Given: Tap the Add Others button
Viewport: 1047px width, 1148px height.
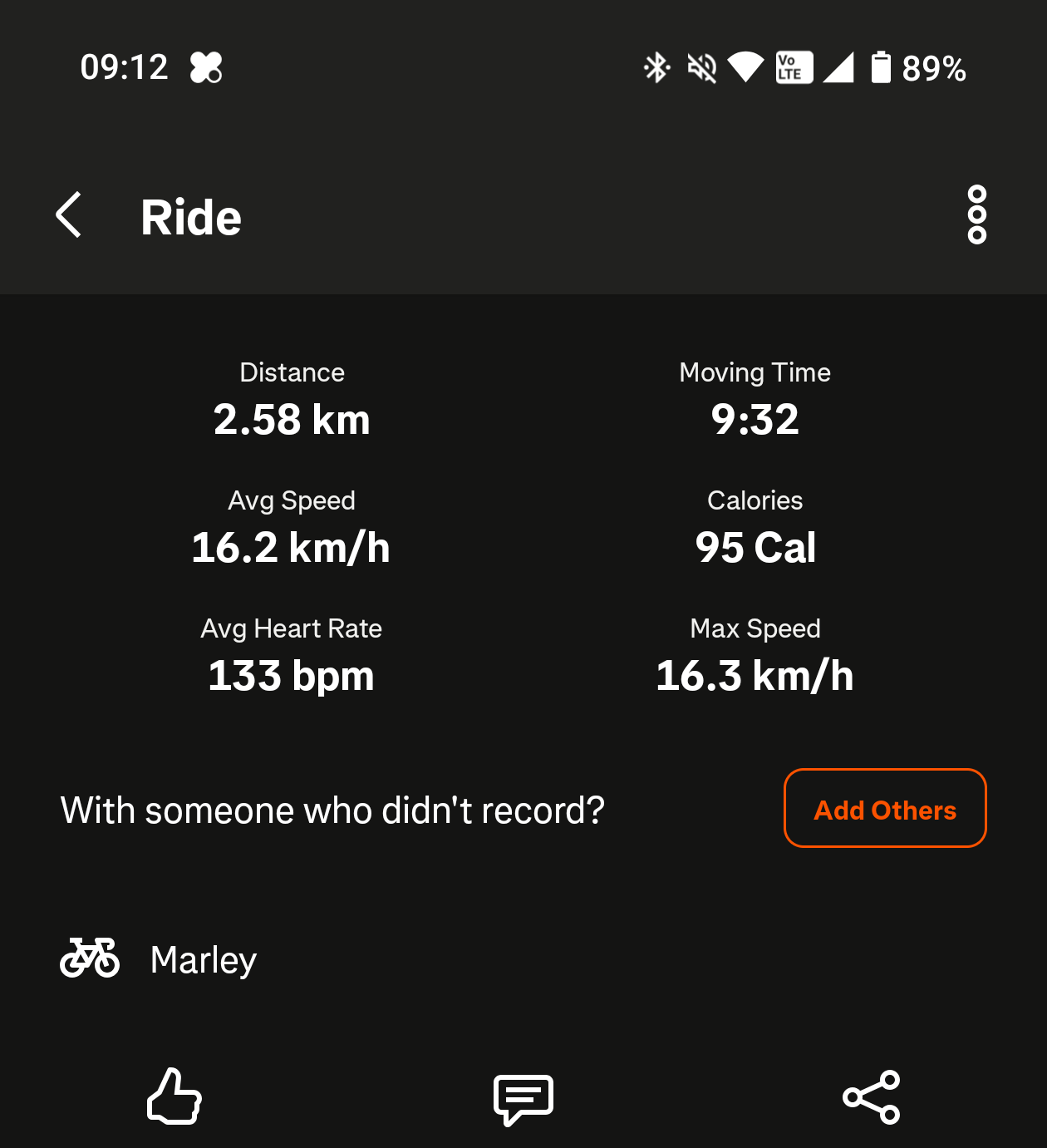Looking at the screenshot, I should pos(885,809).
